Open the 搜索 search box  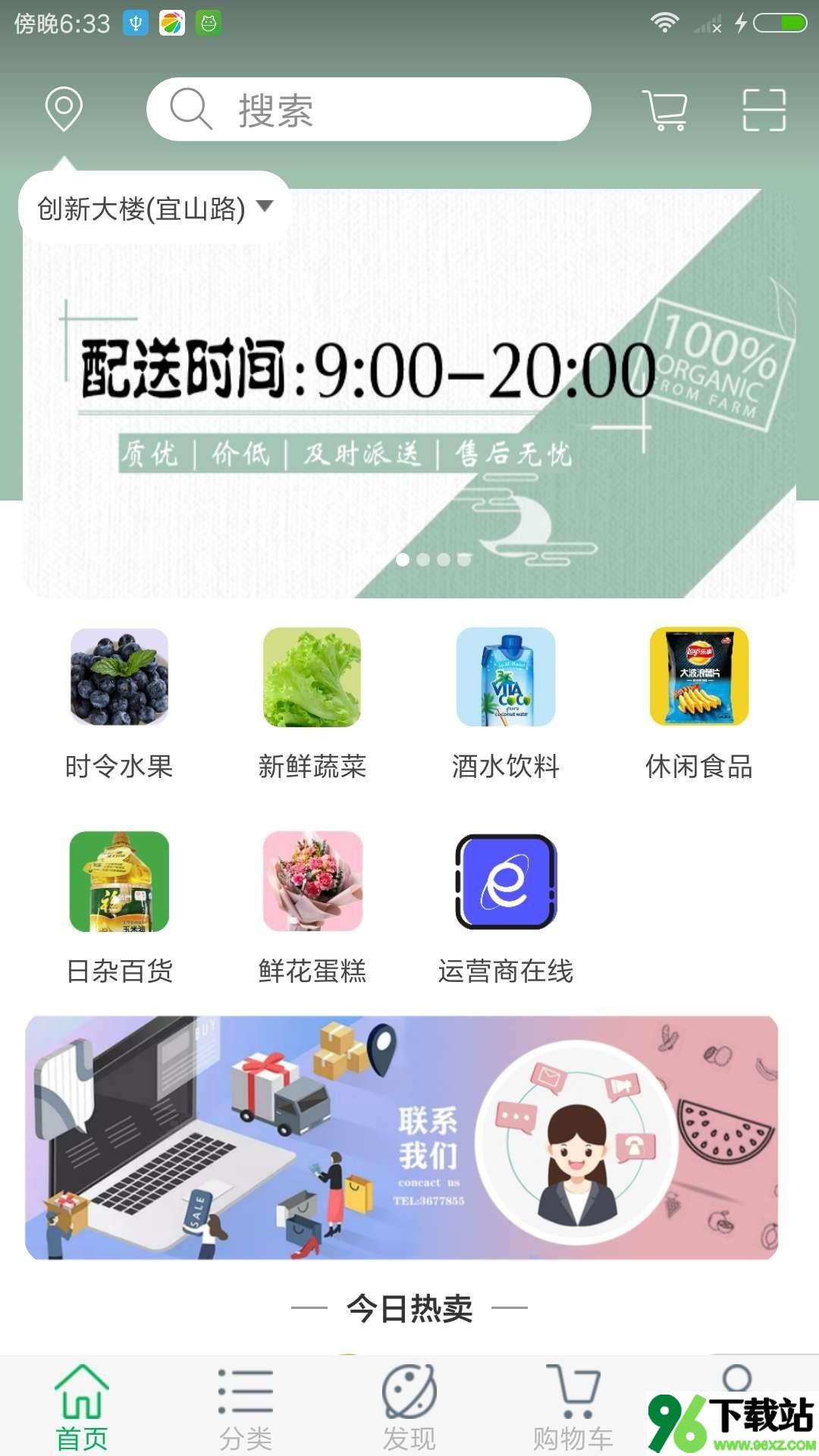pyautogui.click(x=369, y=109)
